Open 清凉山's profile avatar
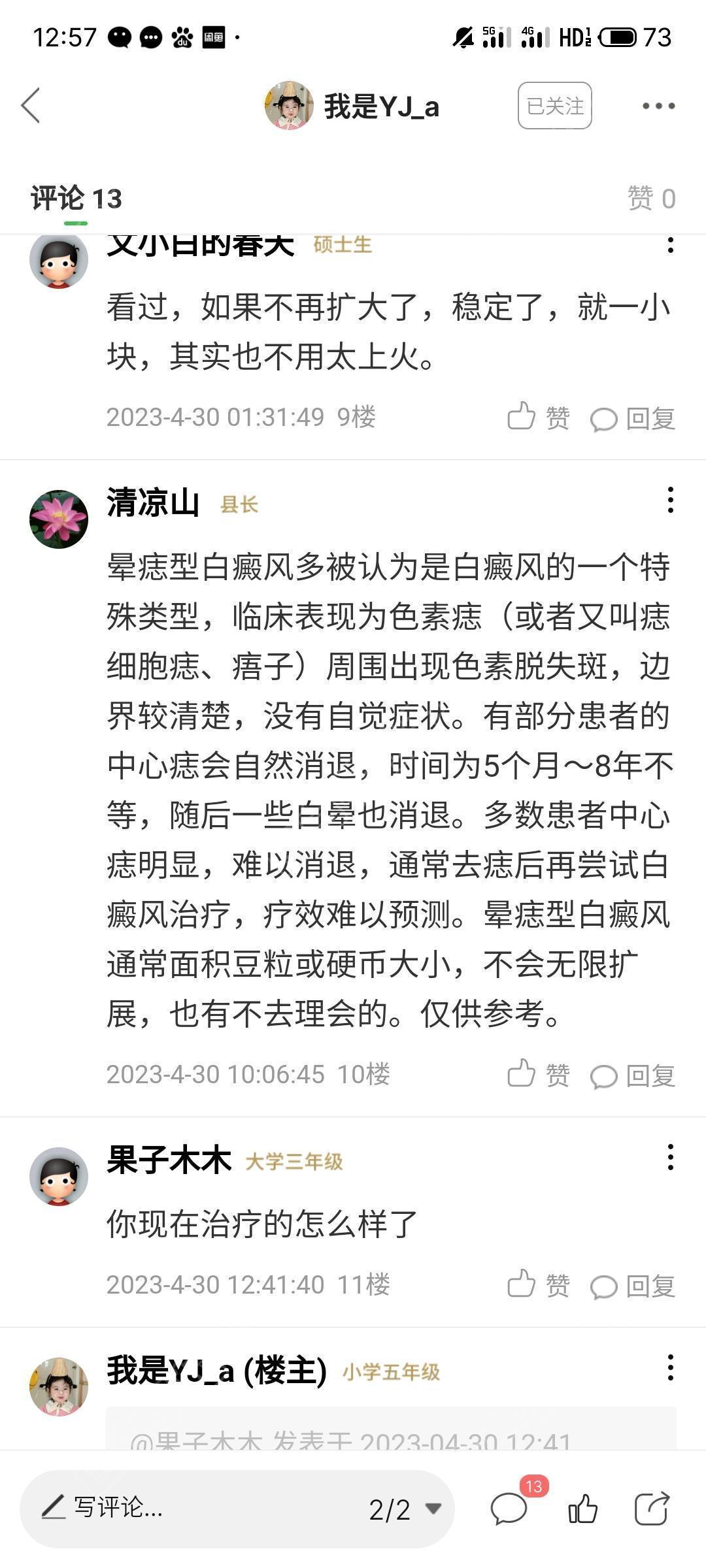Viewport: 706px width, 1568px height. pos(59,519)
